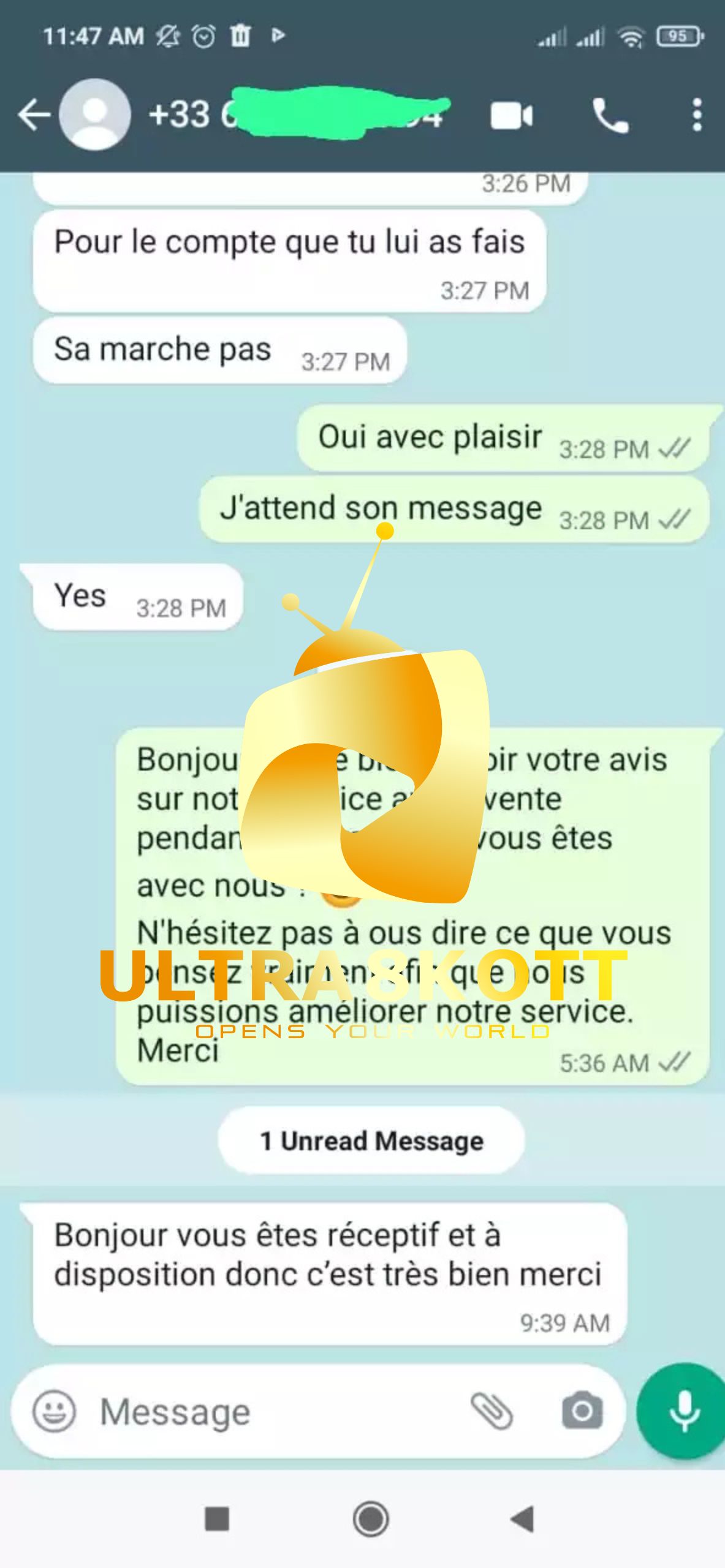725x1568 pixels.
Task: Open the contact's profile picture
Action: point(95,115)
